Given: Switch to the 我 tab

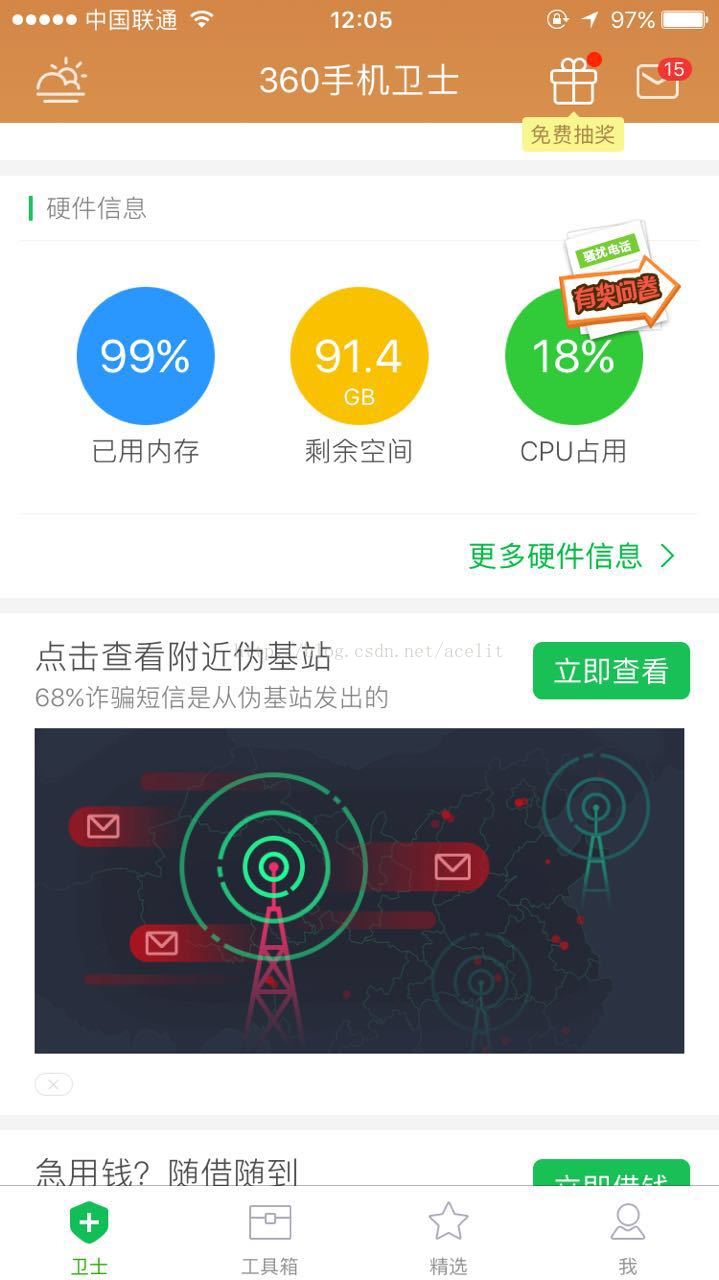Looking at the screenshot, I should click(x=627, y=1238).
